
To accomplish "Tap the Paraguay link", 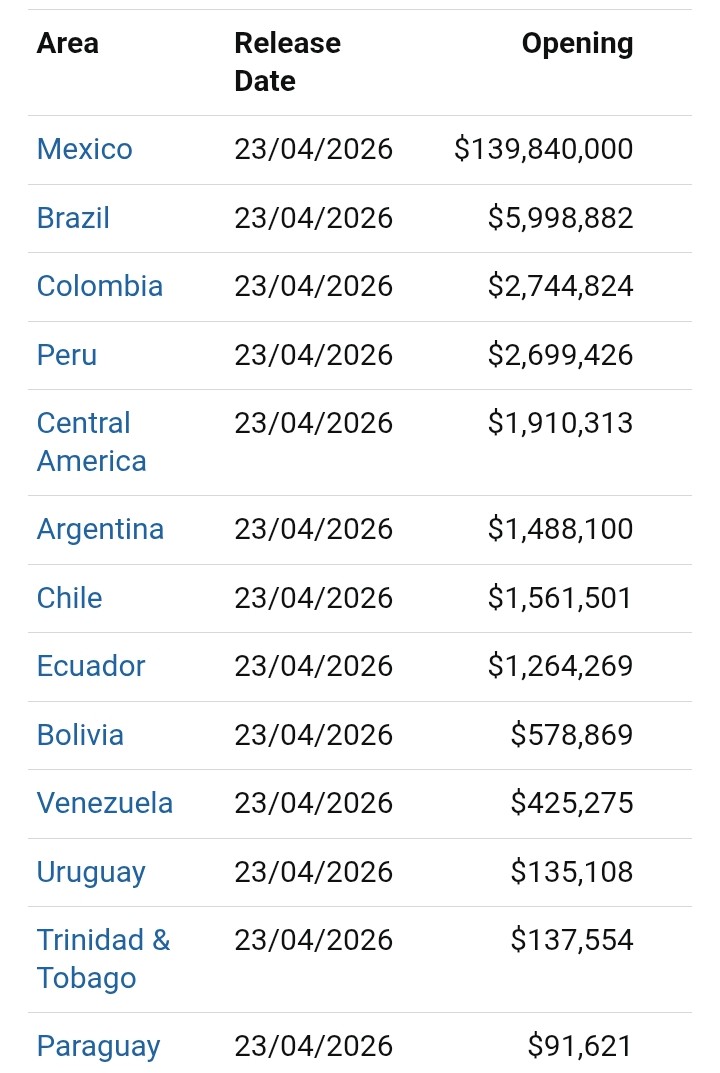I will 99,1048.
